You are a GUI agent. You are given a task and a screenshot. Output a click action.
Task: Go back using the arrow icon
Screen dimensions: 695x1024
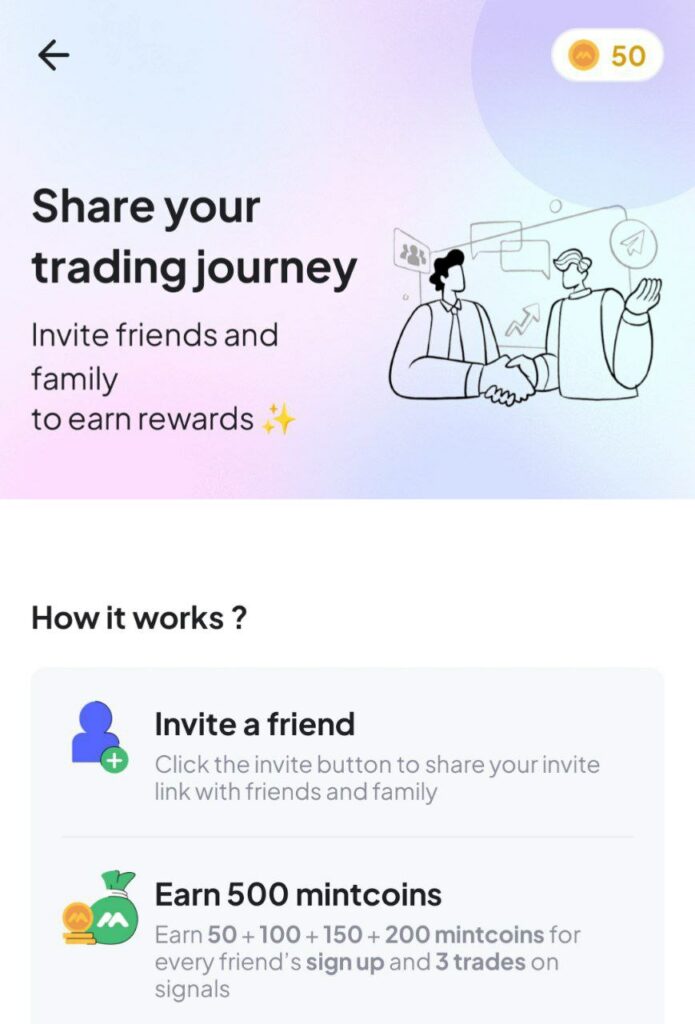(53, 56)
